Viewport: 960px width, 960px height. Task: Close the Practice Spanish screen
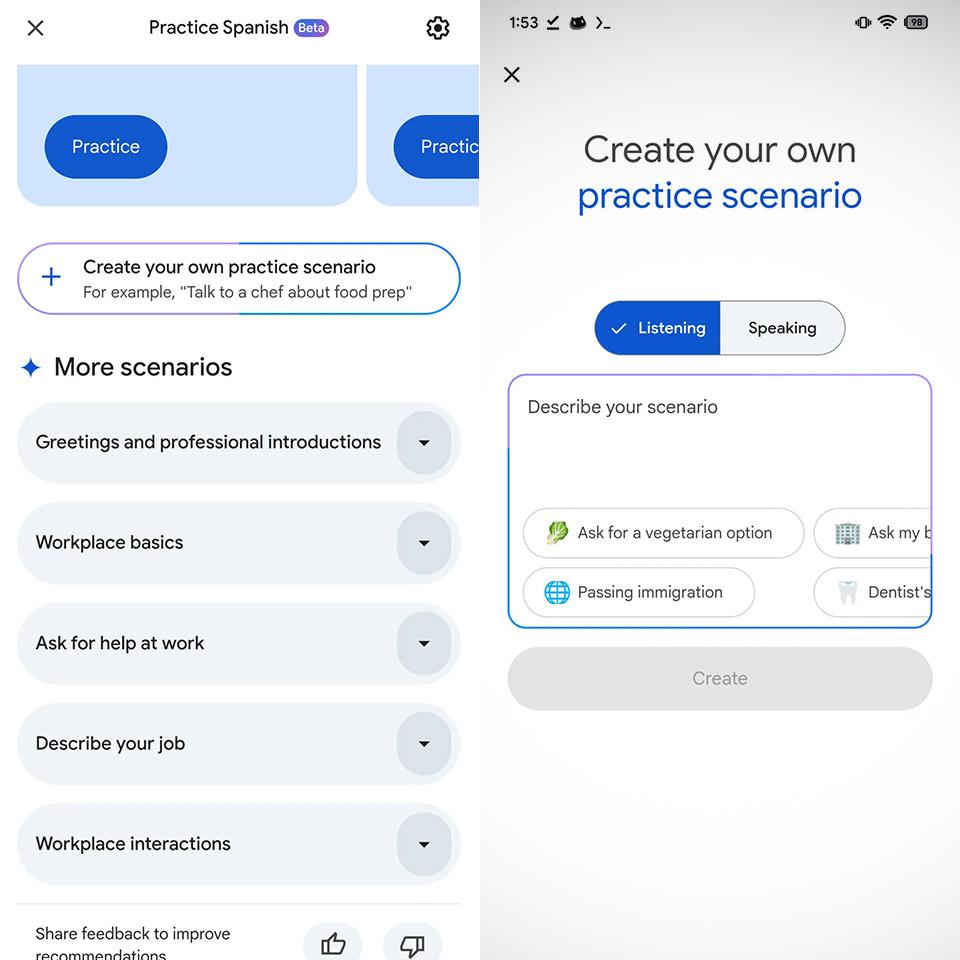[x=35, y=28]
